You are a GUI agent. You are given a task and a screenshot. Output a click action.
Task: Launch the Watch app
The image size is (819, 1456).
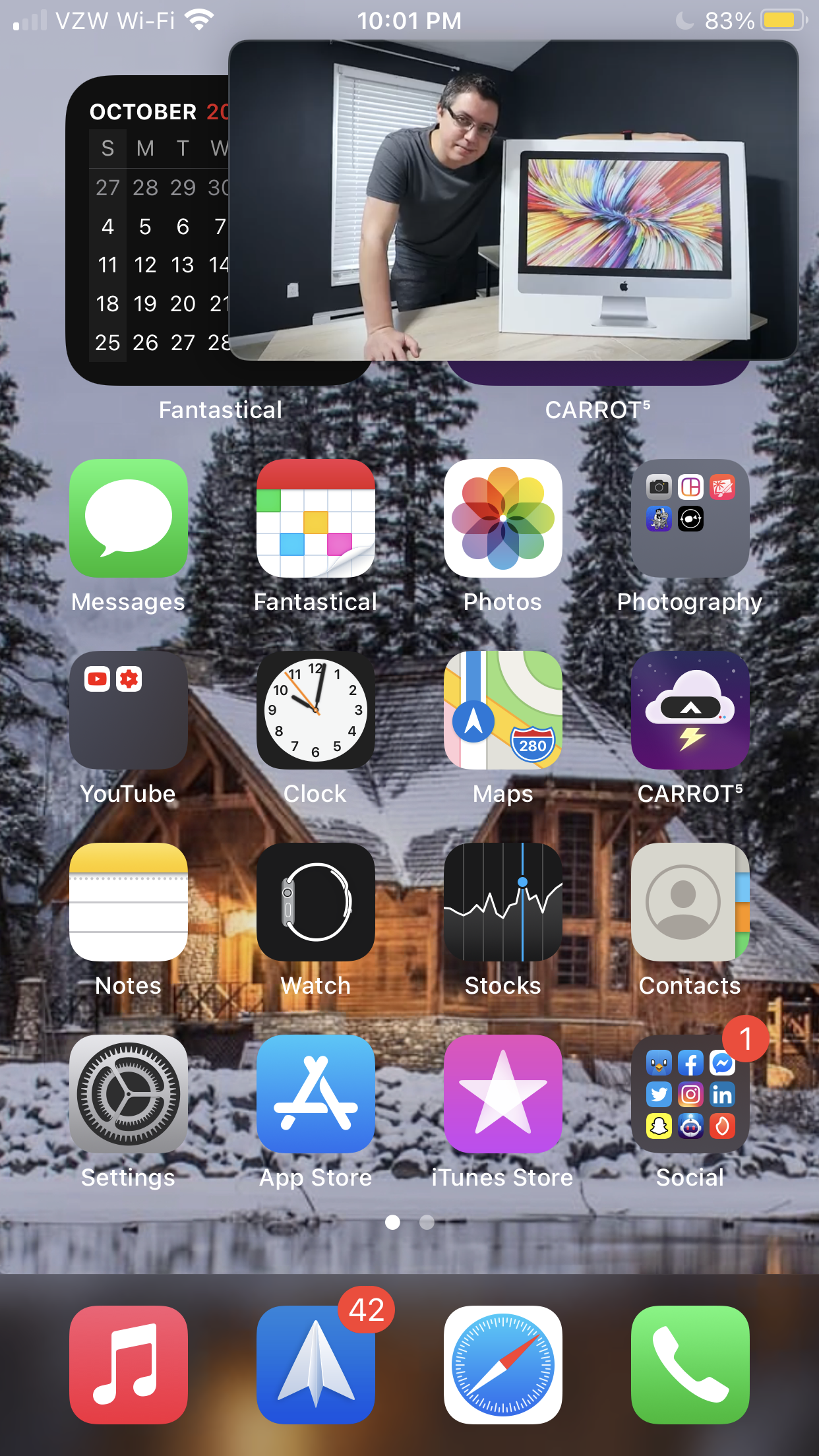[x=316, y=902]
